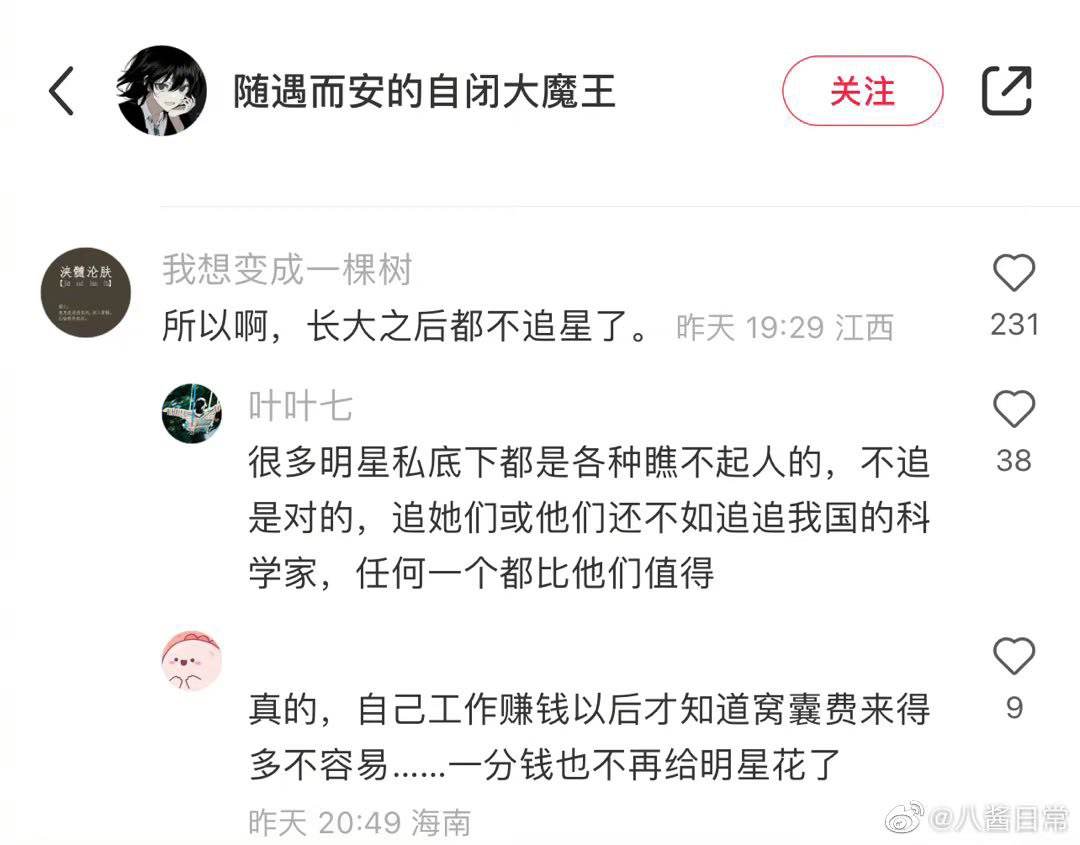Open 叶叶七's profile avatar
The height and width of the screenshot is (845, 1080).
191,412
